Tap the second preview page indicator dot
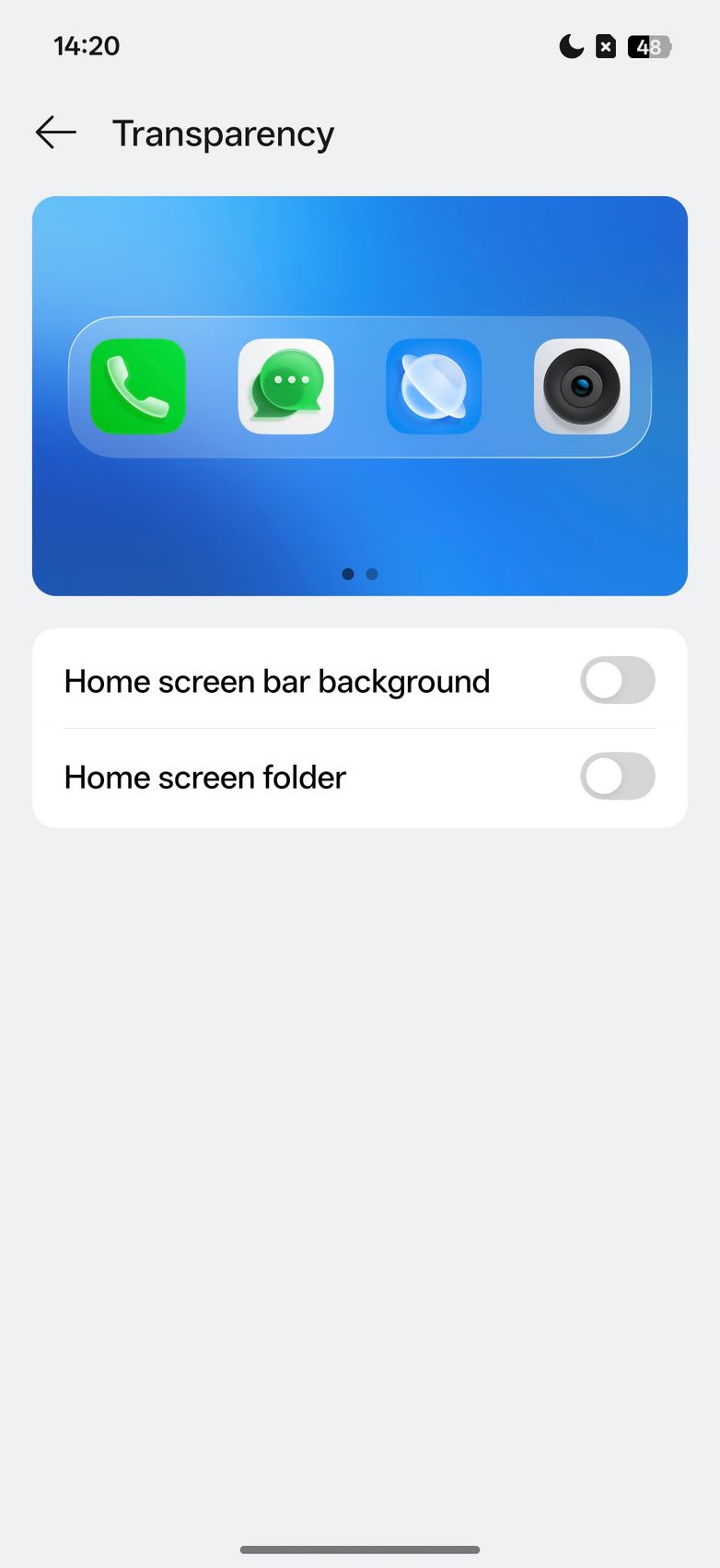The image size is (720, 1568). coord(372,574)
